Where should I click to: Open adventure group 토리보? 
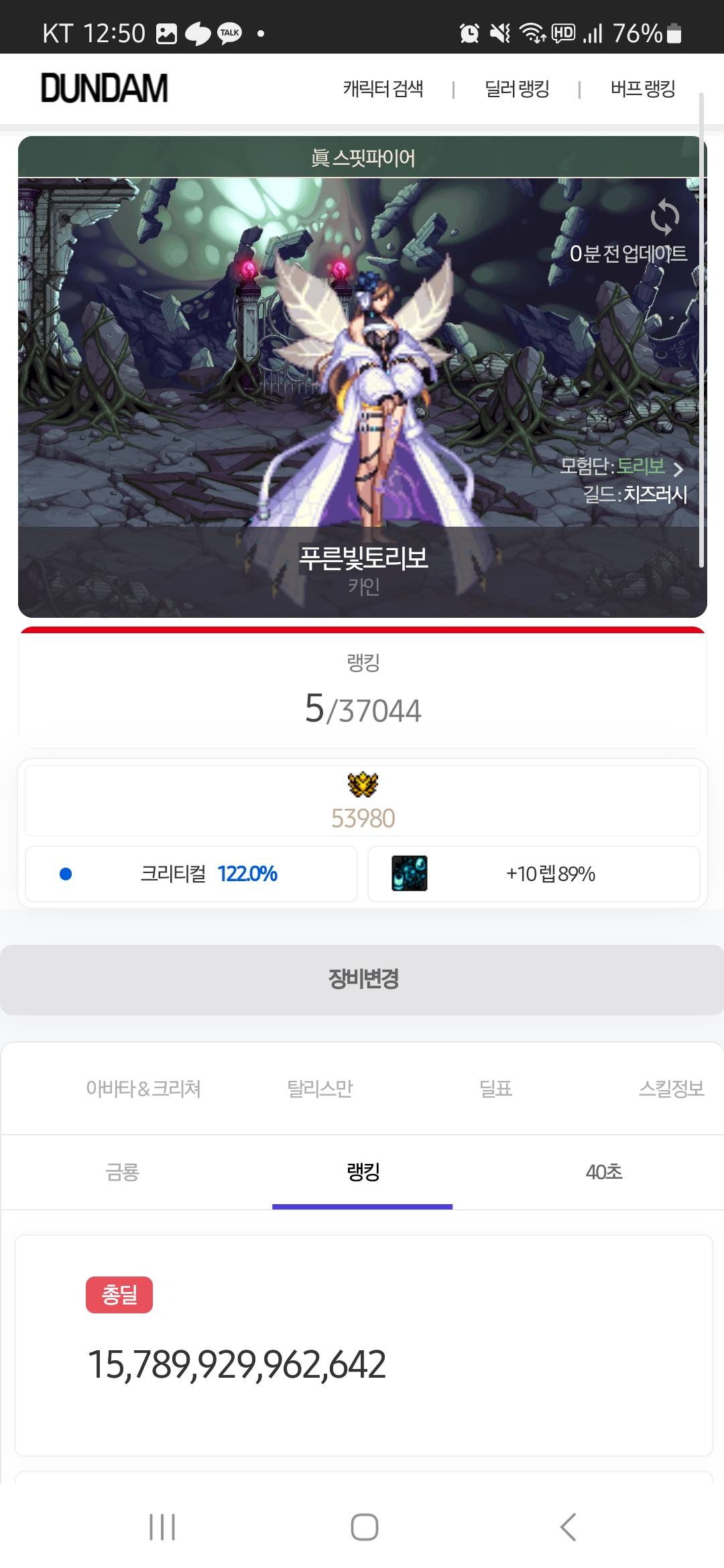pyautogui.click(x=640, y=466)
